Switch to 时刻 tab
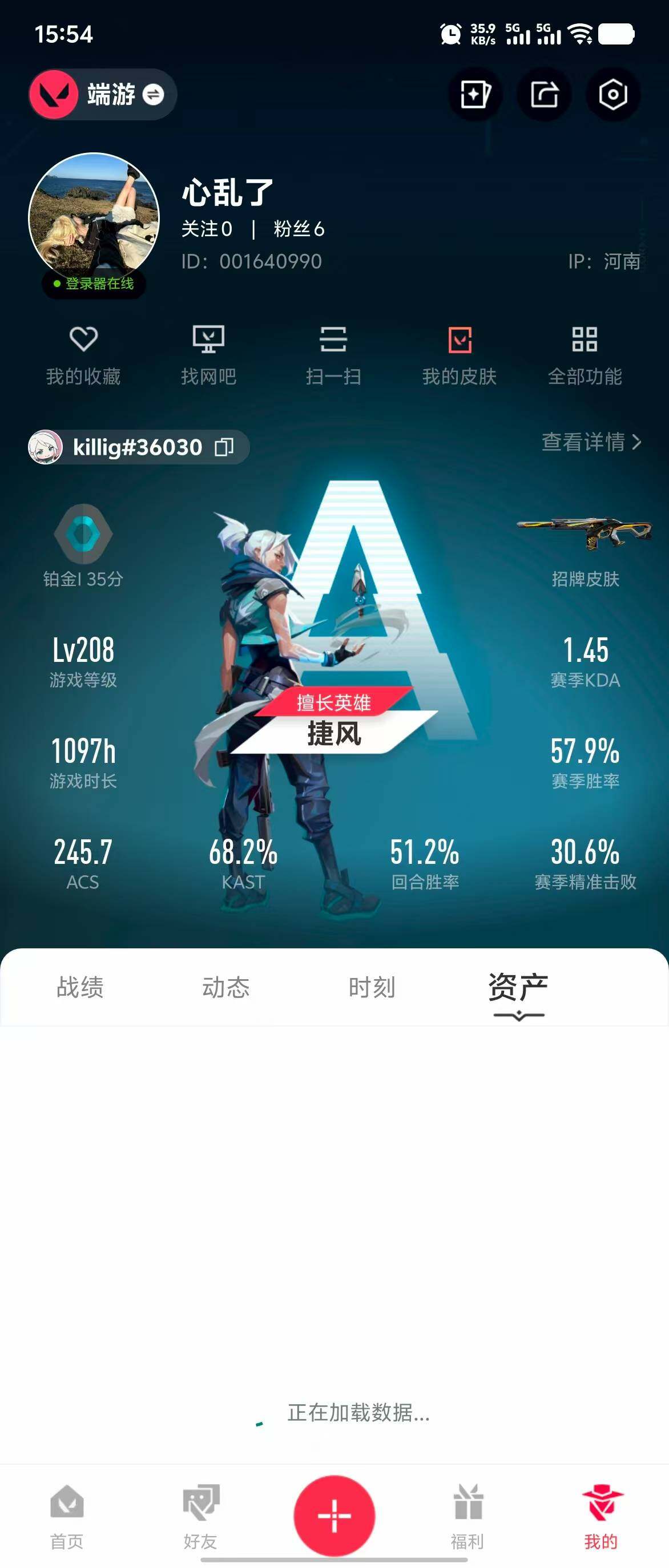Screen dimensions: 669x1568 (372, 987)
